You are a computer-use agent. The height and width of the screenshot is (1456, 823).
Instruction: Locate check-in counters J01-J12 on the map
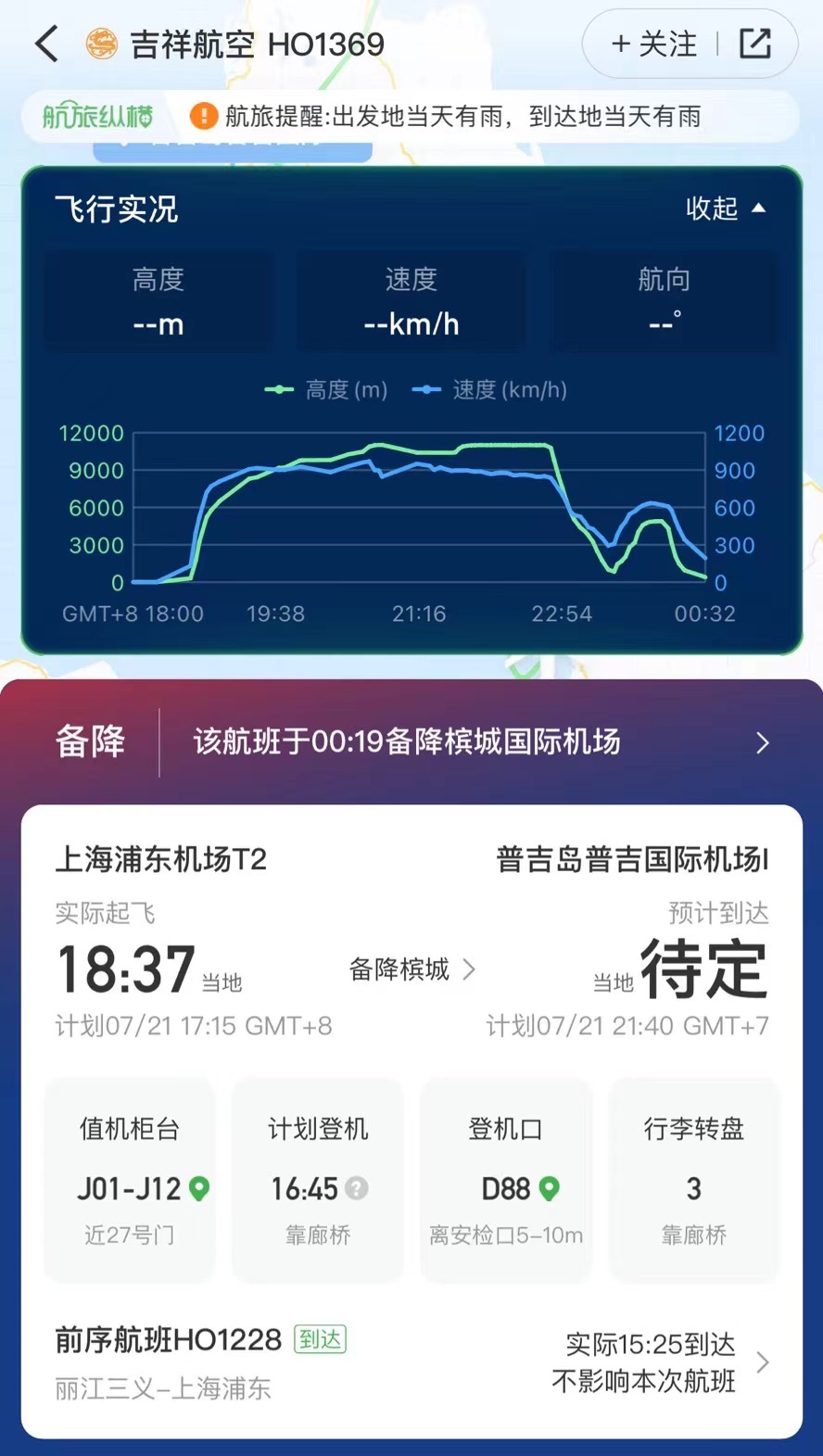pos(199,1188)
